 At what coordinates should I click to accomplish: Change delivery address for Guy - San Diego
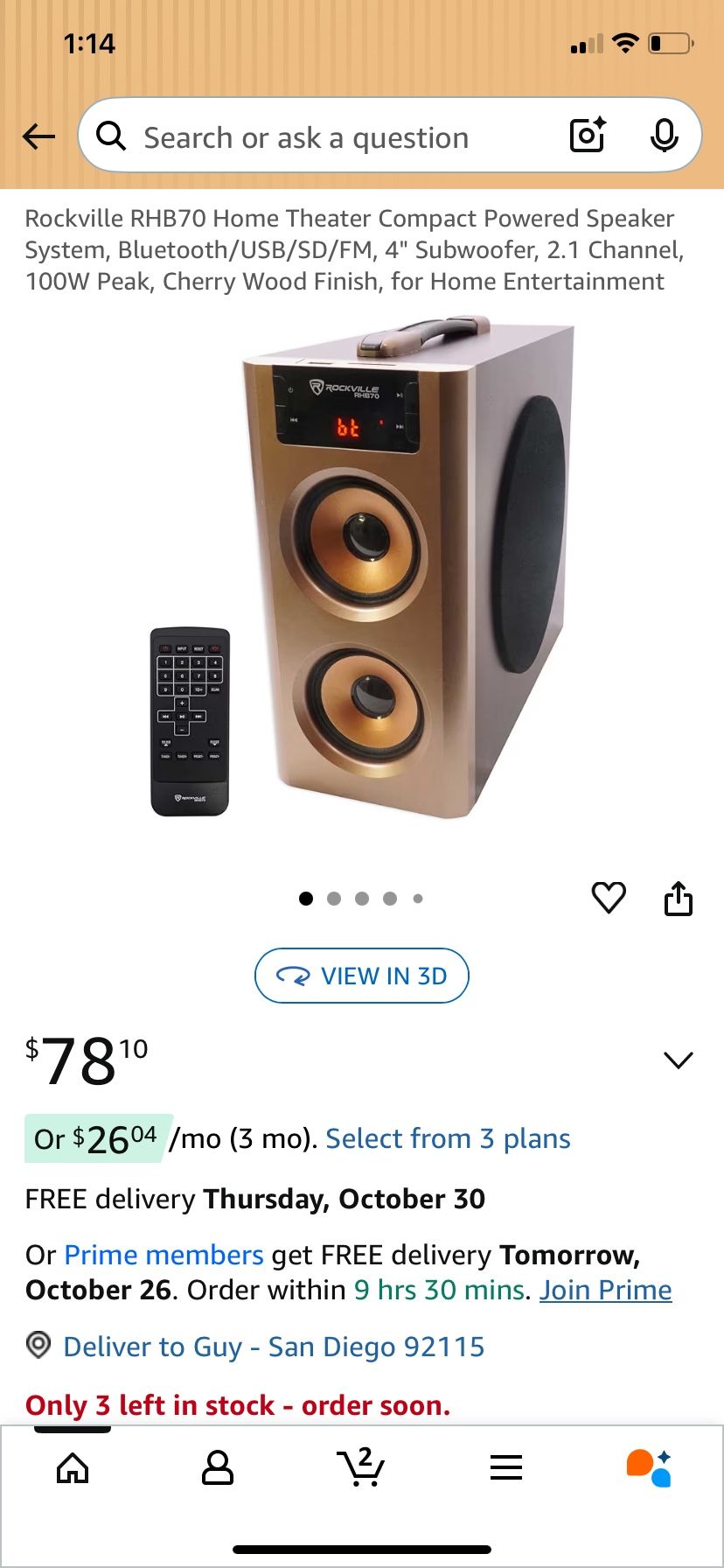coord(272,1347)
